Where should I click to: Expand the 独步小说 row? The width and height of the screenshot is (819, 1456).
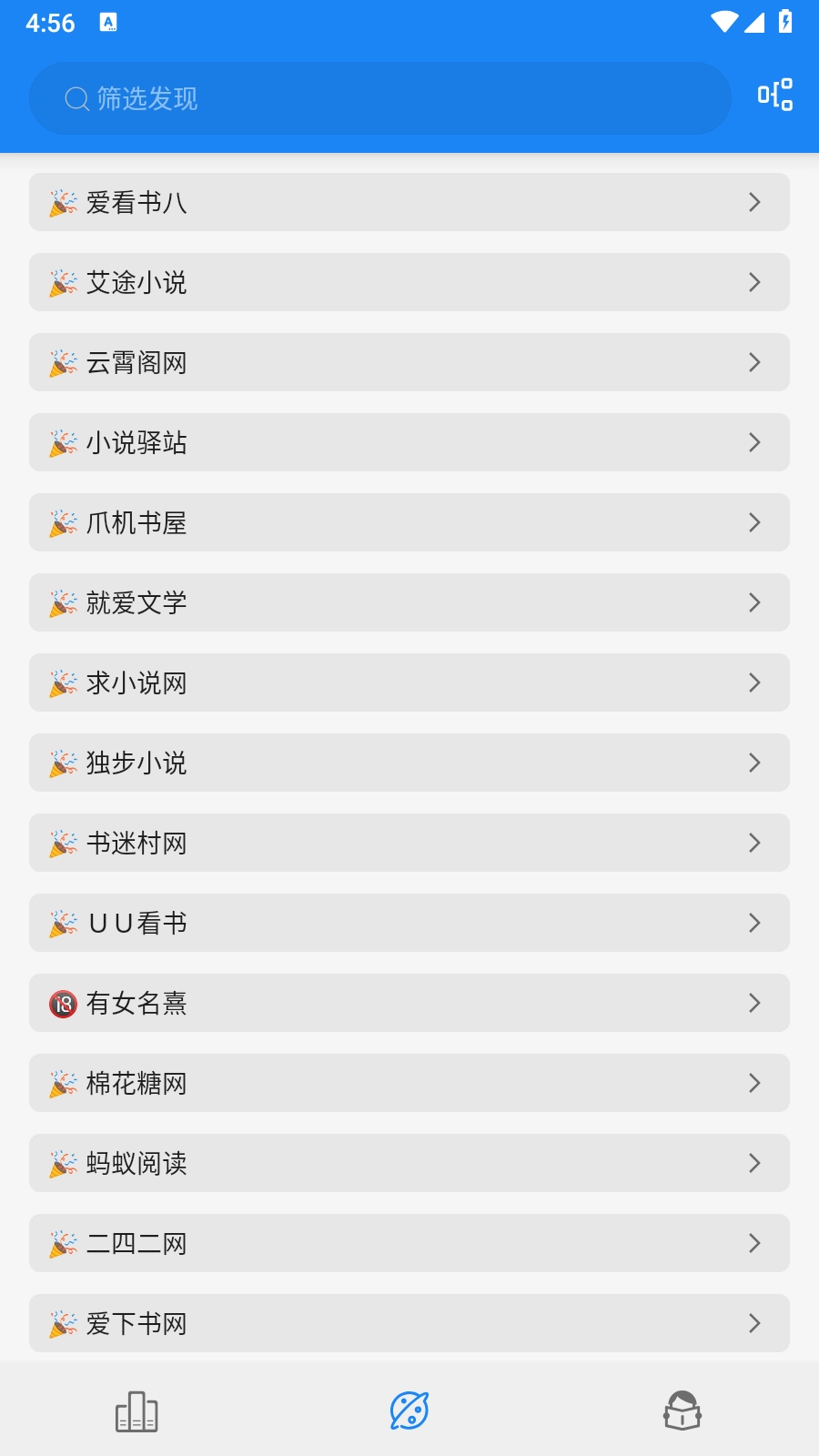[409, 763]
